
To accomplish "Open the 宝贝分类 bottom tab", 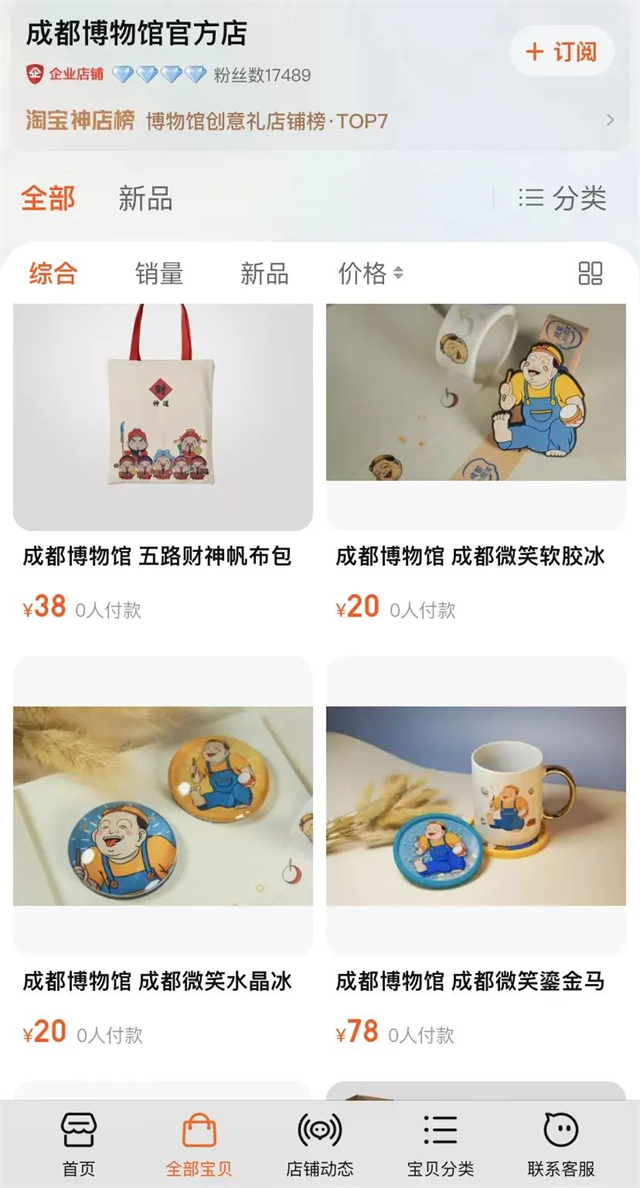I will (440, 1144).
